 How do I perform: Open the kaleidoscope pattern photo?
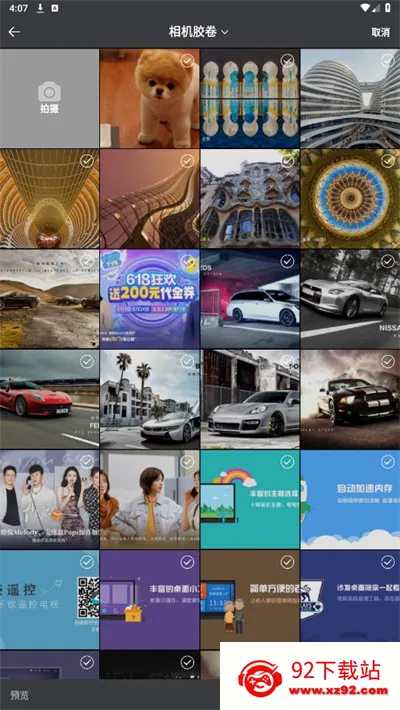350,198
